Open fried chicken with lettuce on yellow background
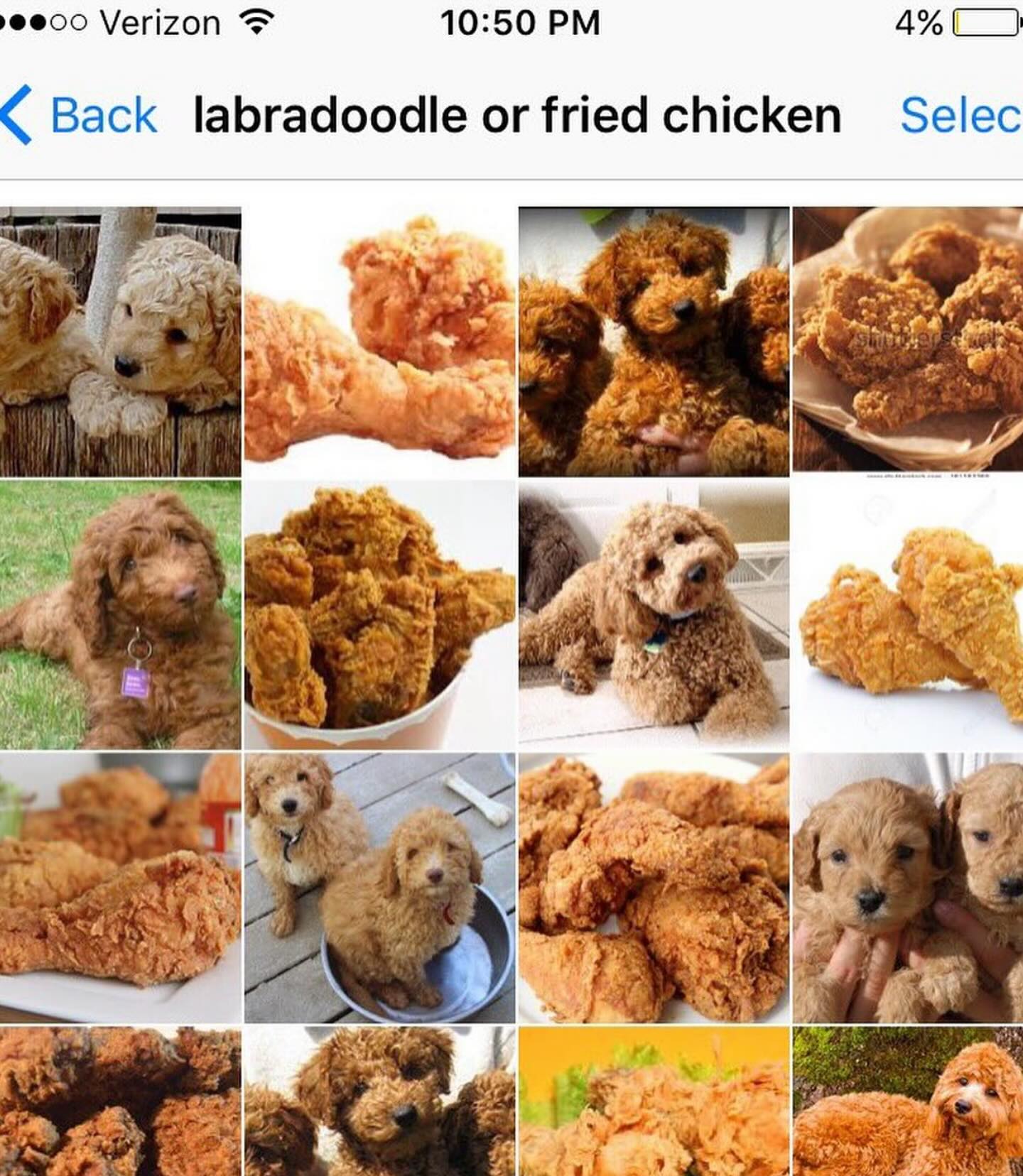This screenshot has width=1023, height=1176. coord(654,1101)
